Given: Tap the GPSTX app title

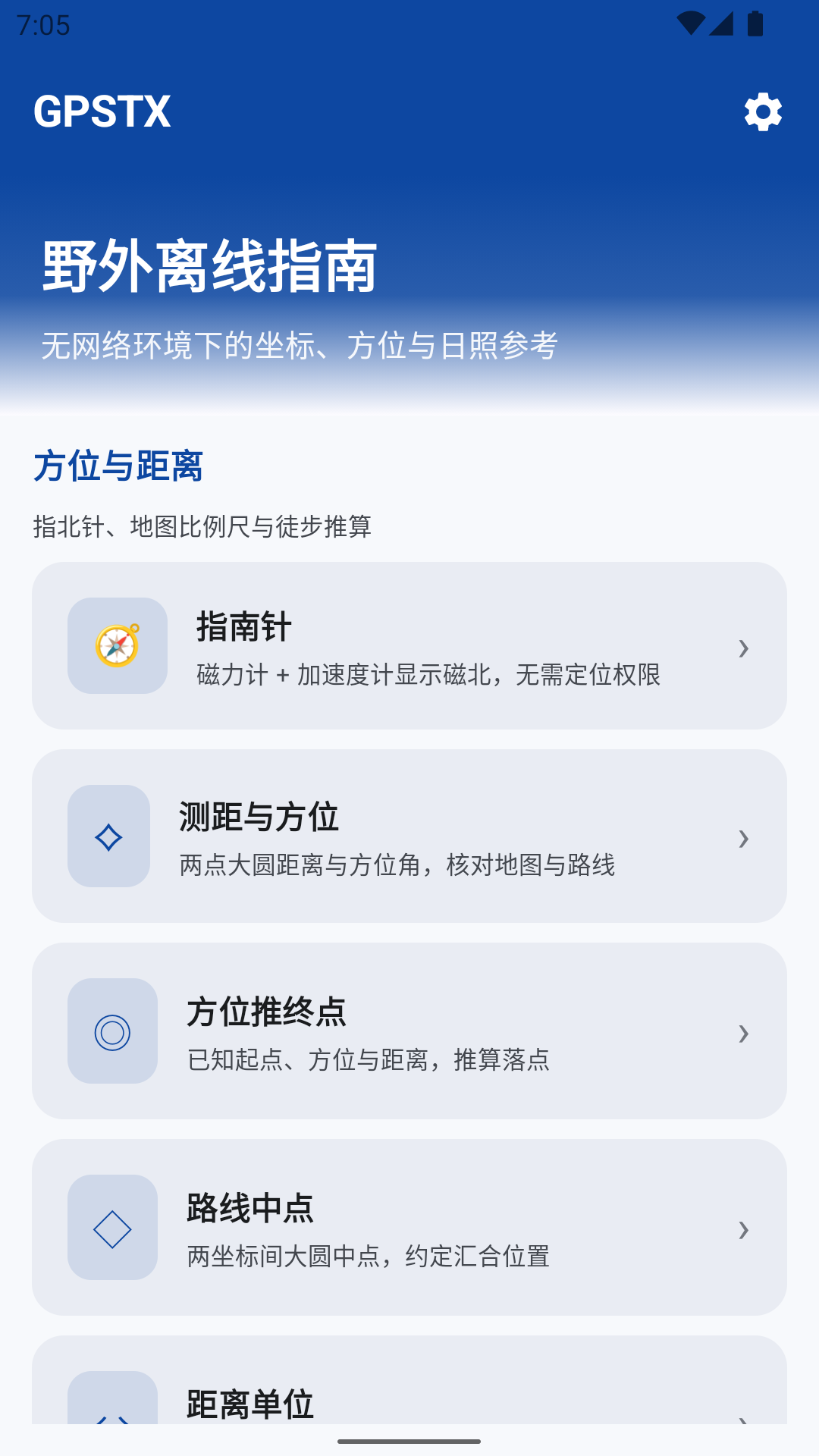Looking at the screenshot, I should click(104, 112).
